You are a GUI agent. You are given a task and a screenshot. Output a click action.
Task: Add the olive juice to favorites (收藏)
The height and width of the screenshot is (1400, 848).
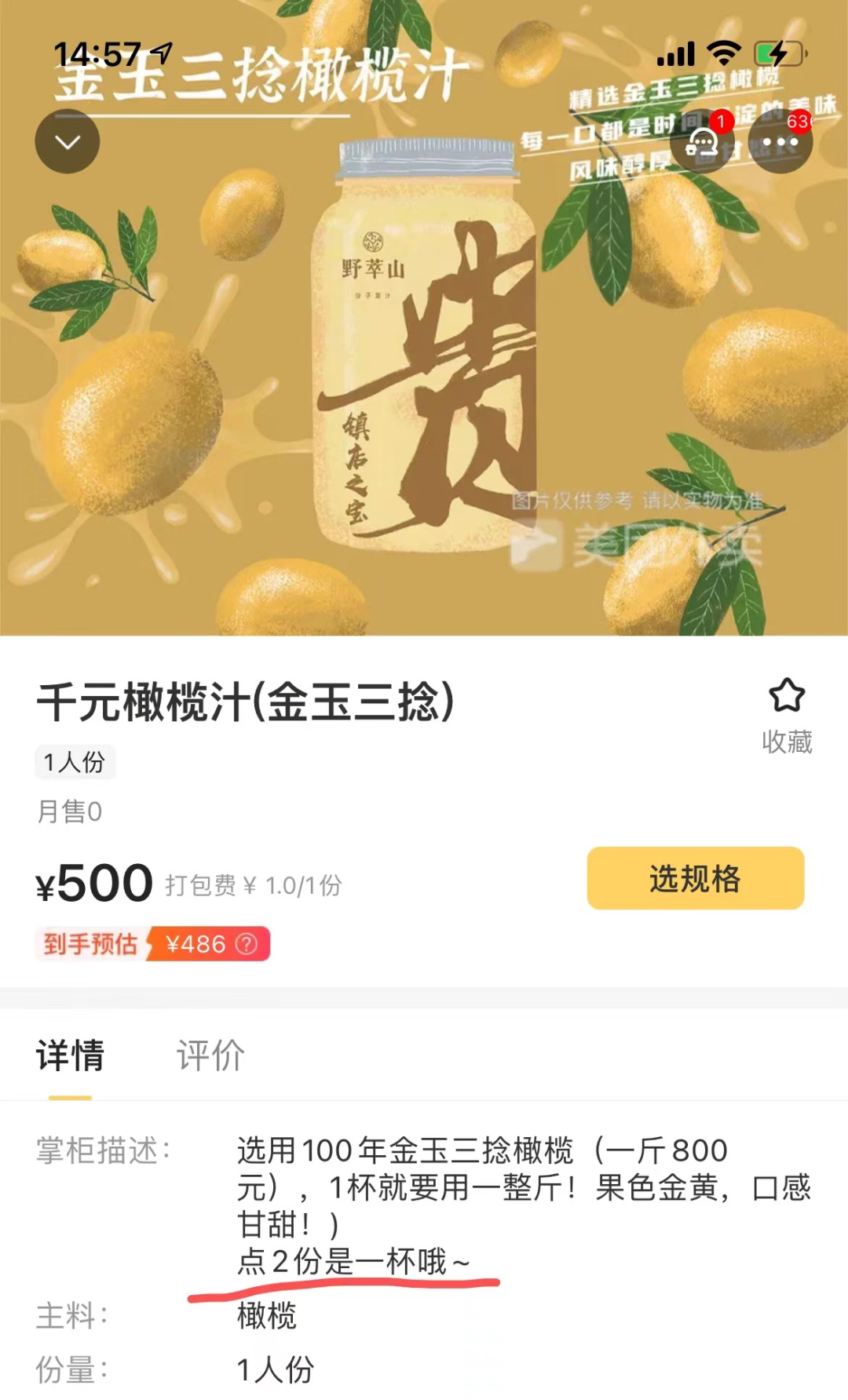(787, 714)
